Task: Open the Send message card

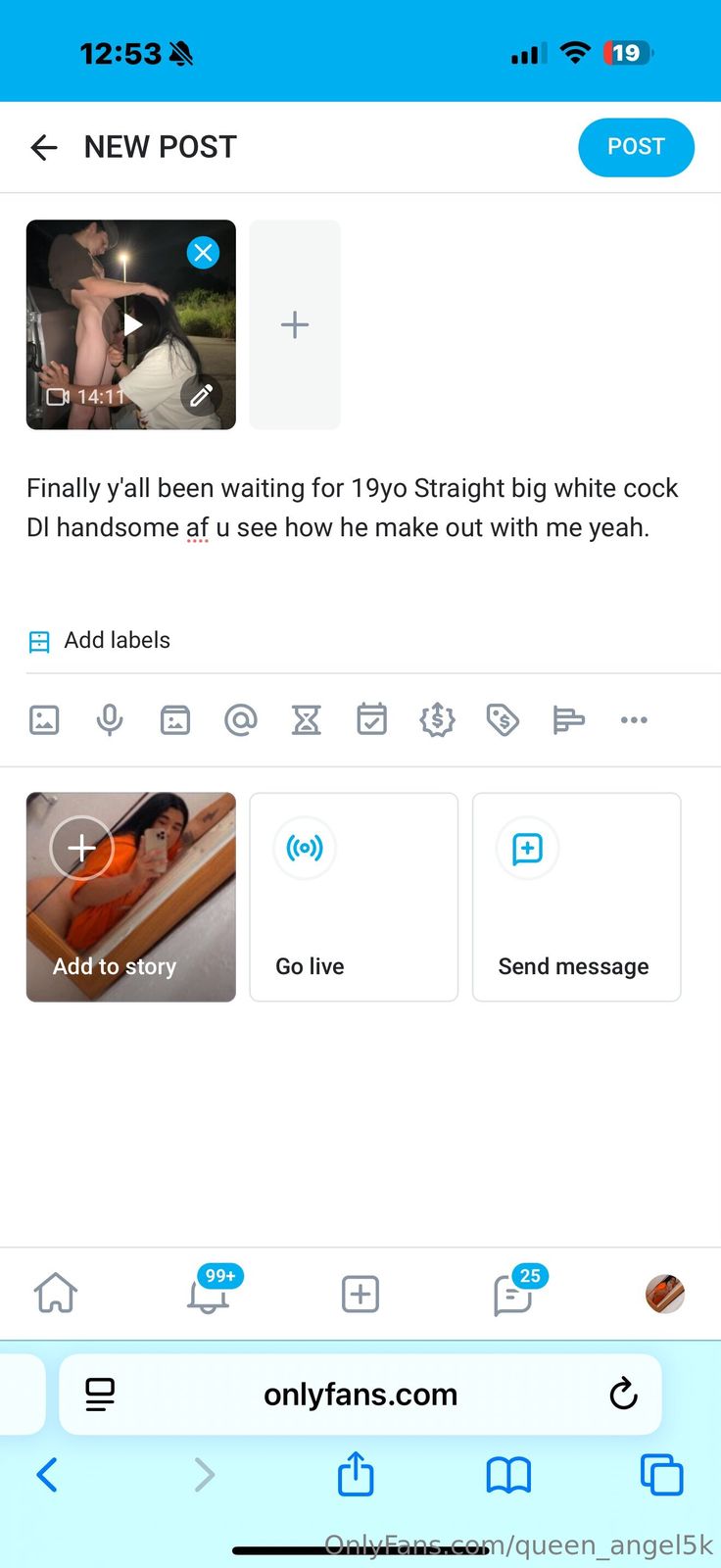Action: click(x=576, y=897)
